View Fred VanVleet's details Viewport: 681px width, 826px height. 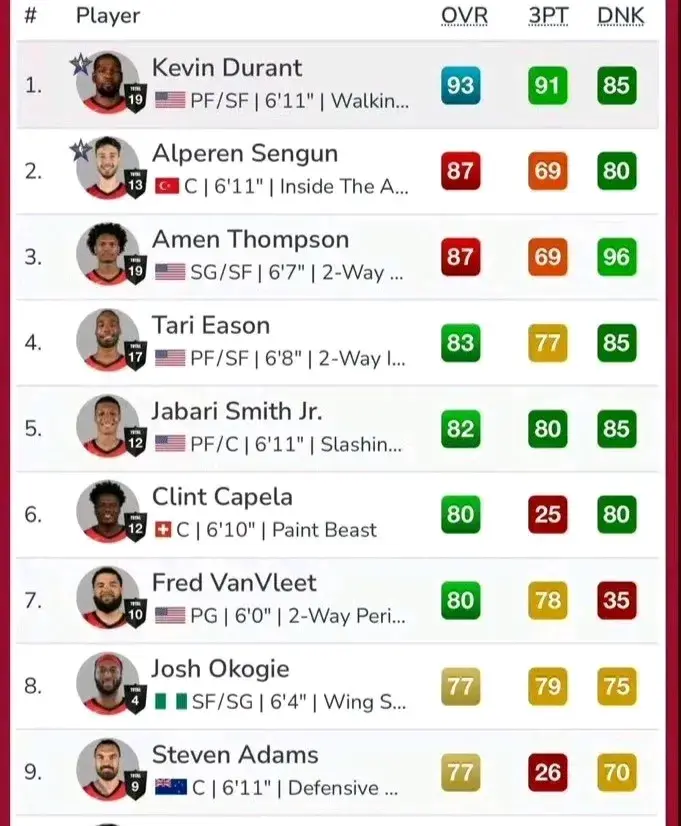point(234,583)
